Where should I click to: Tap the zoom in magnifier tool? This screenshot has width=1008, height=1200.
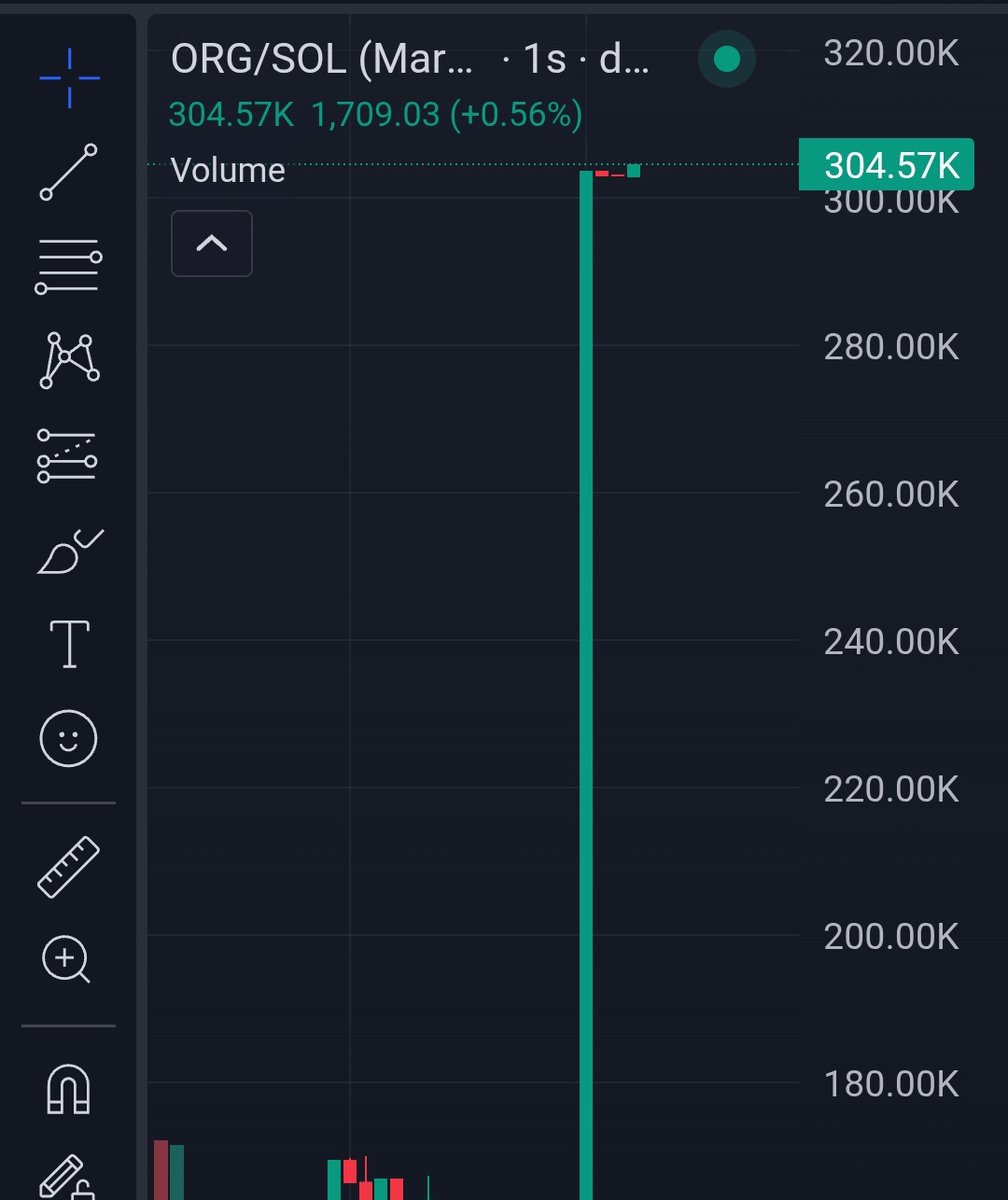67,960
